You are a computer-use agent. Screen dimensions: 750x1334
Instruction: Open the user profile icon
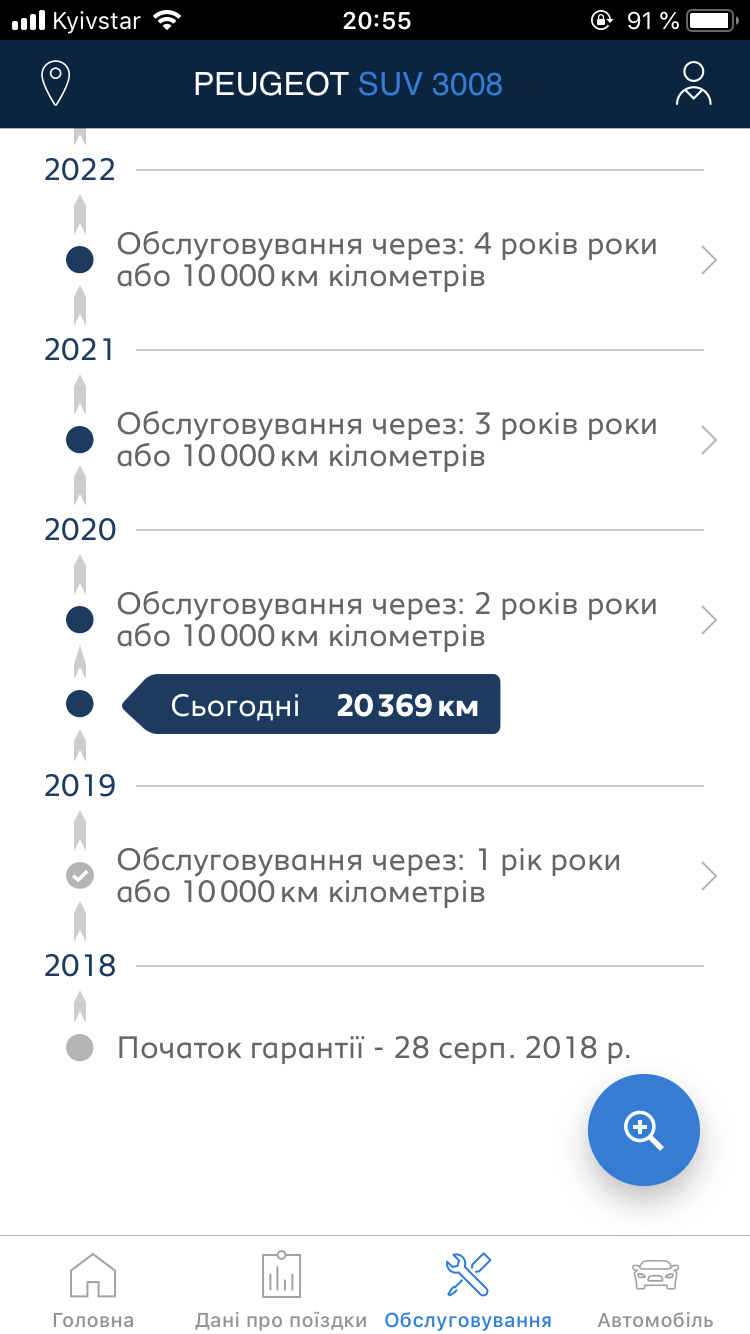(693, 83)
